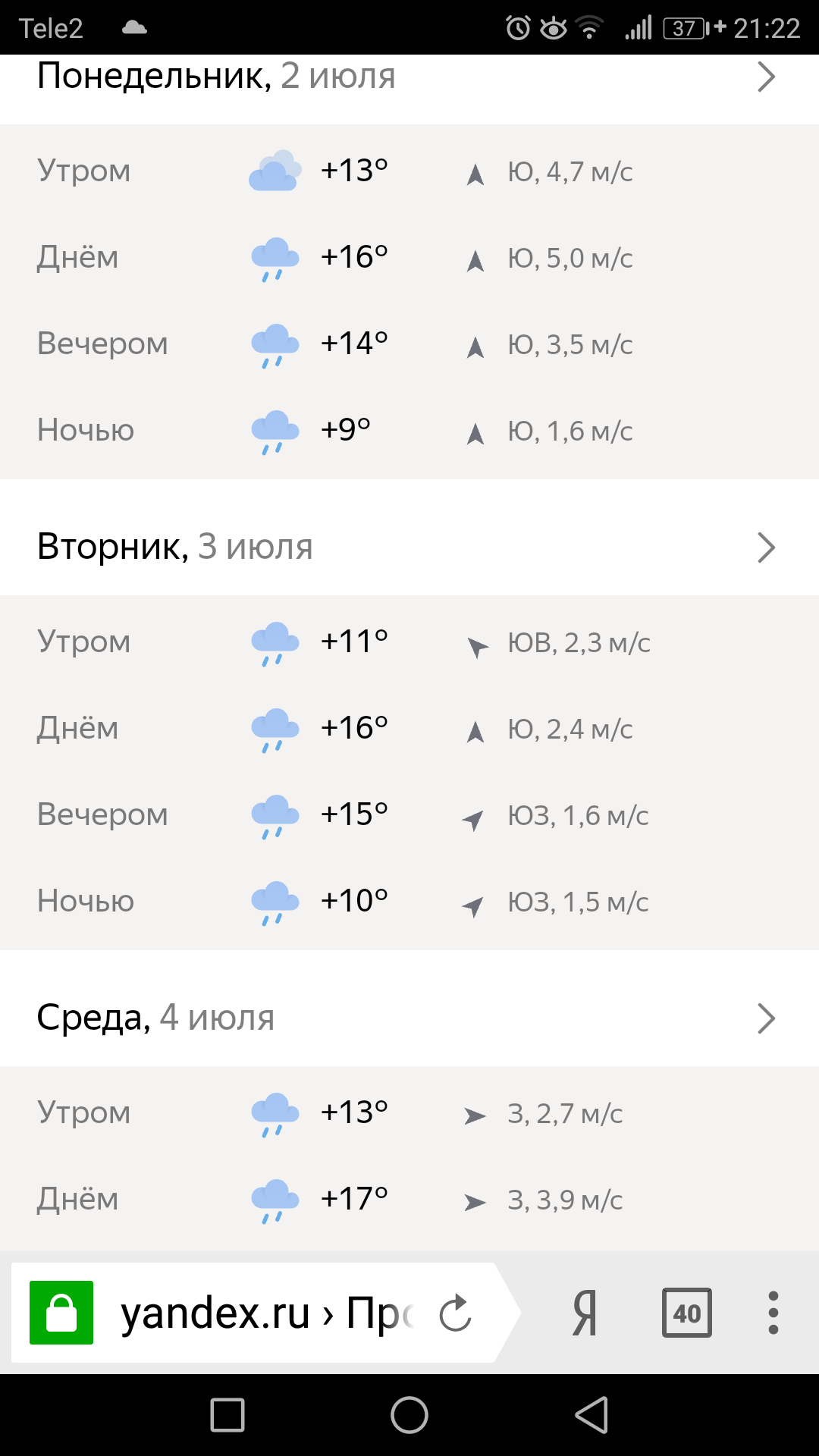
Task: Reload the current page
Action: click(x=456, y=1313)
